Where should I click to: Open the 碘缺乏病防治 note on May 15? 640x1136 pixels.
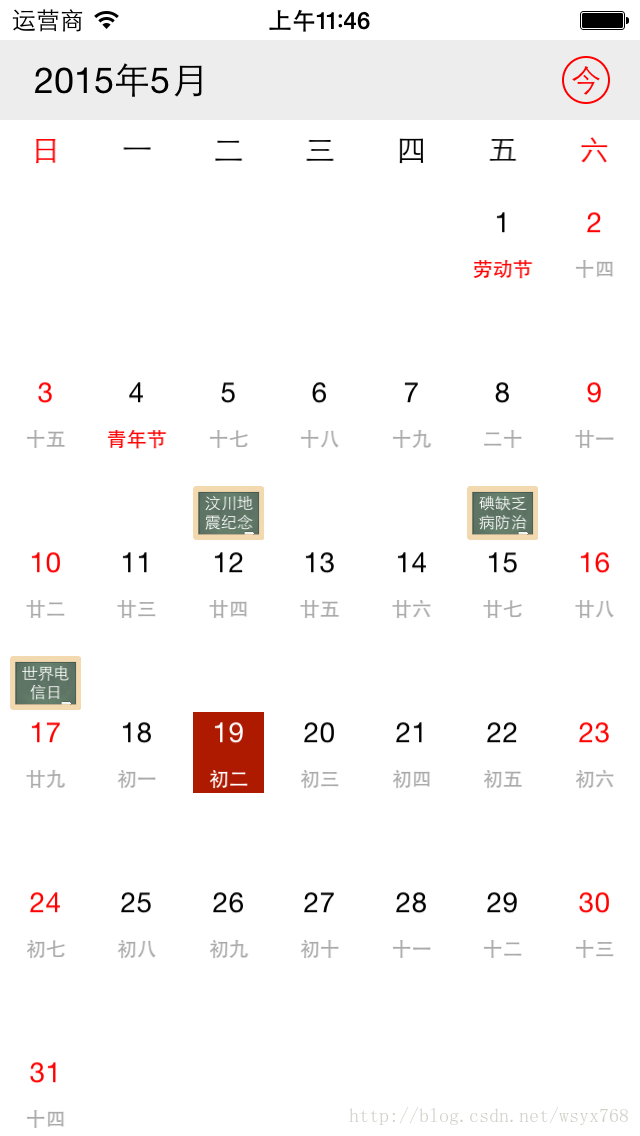point(502,513)
